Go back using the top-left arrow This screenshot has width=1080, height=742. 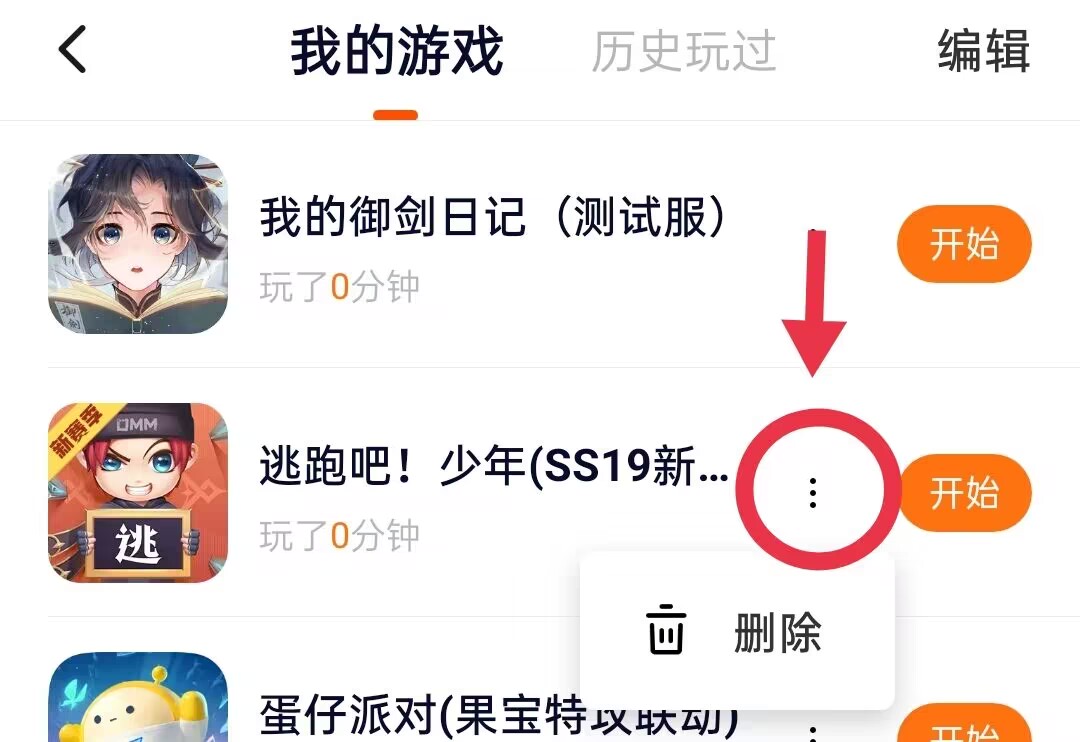point(72,50)
